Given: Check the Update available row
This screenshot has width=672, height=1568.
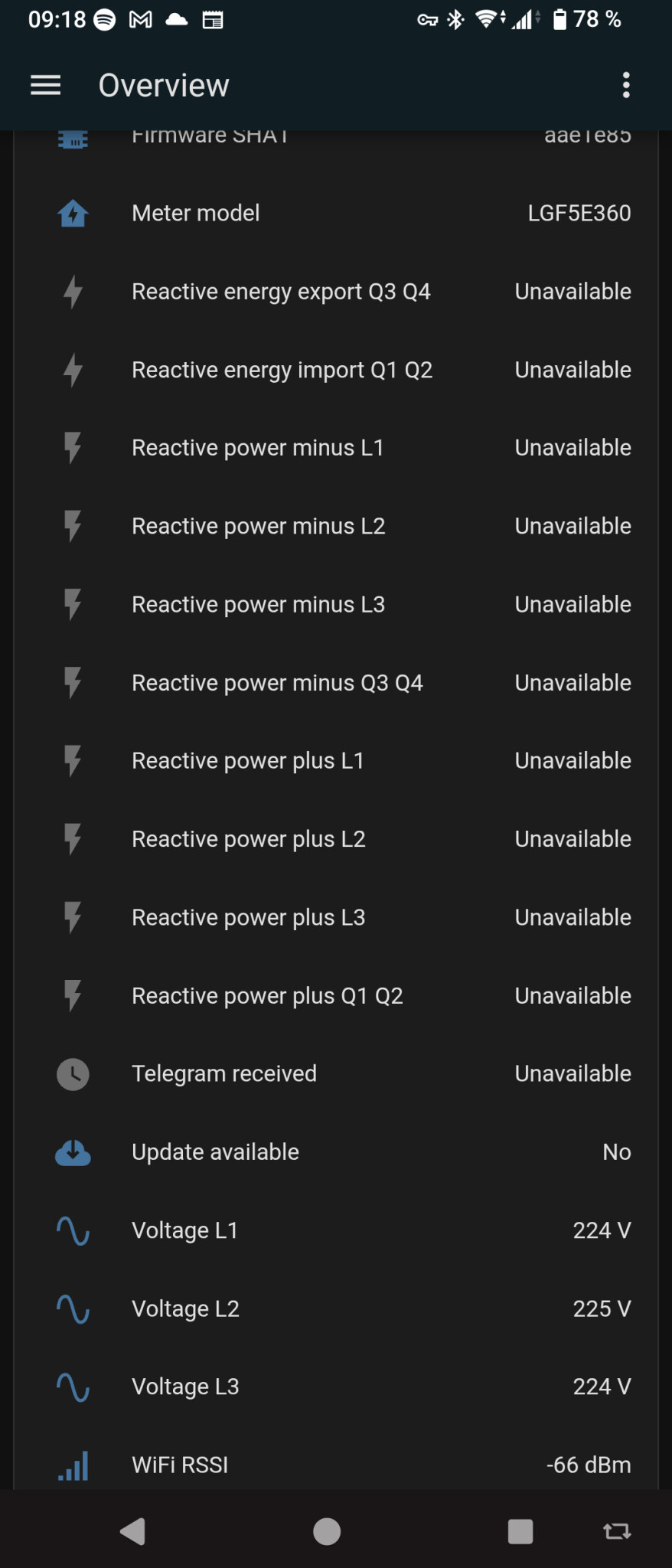Looking at the screenshot, I should (x=215, y=1152).
